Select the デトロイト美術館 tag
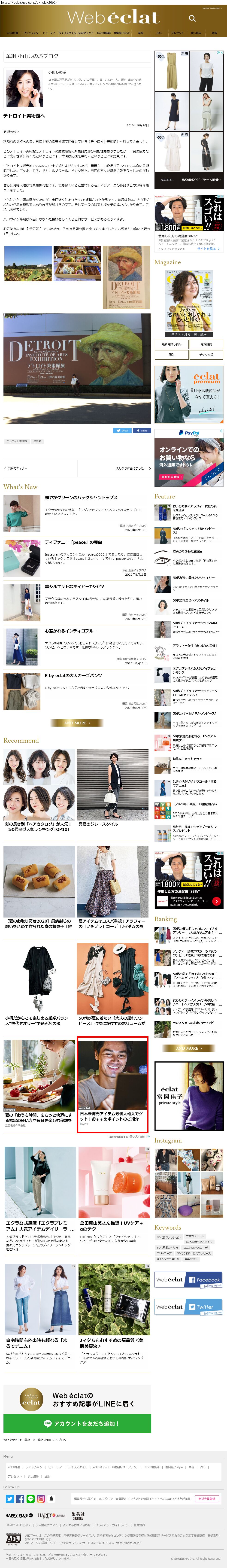This screenshot has width=227, height=1568. pyautogui.click(x=16, y=441)
